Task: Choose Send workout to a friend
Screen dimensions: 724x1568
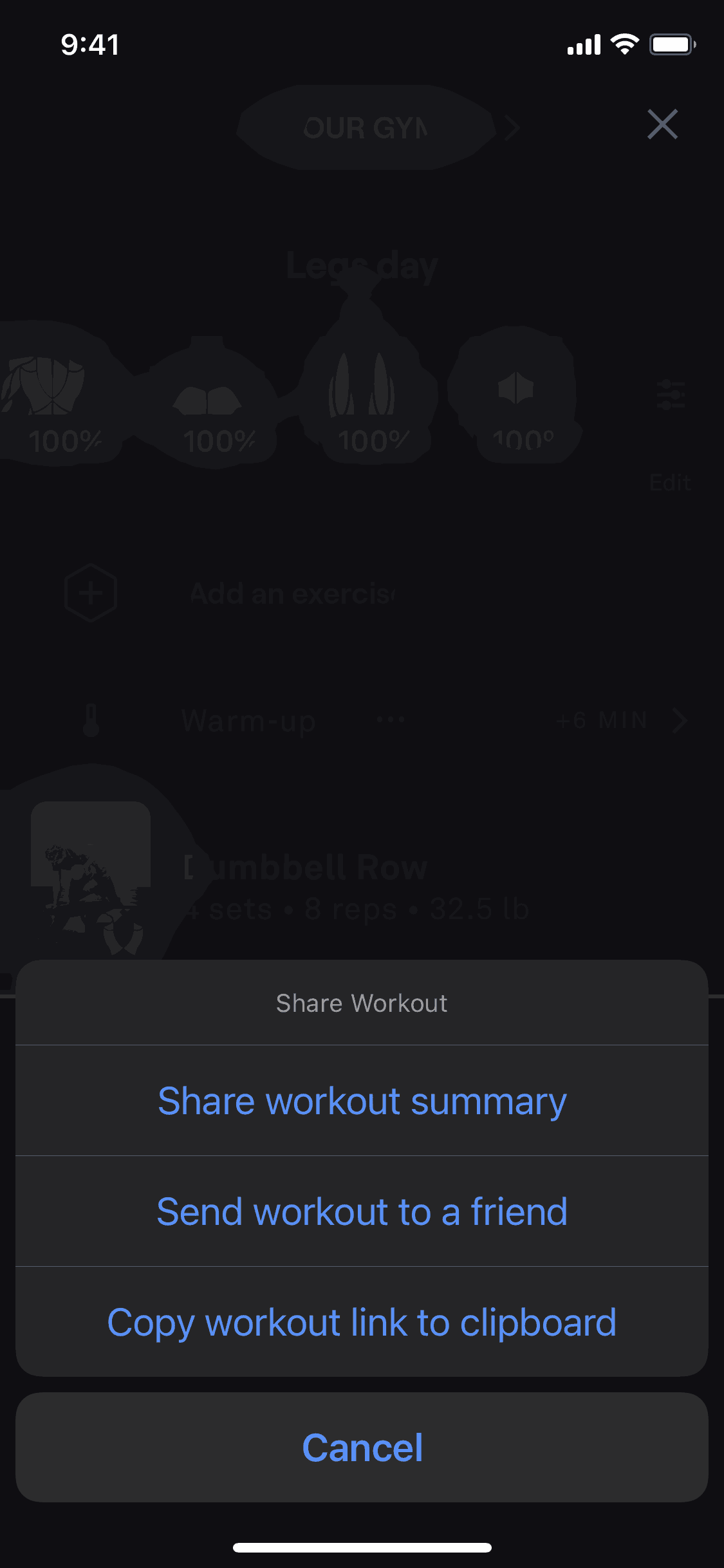Action: pos(362,1211)
